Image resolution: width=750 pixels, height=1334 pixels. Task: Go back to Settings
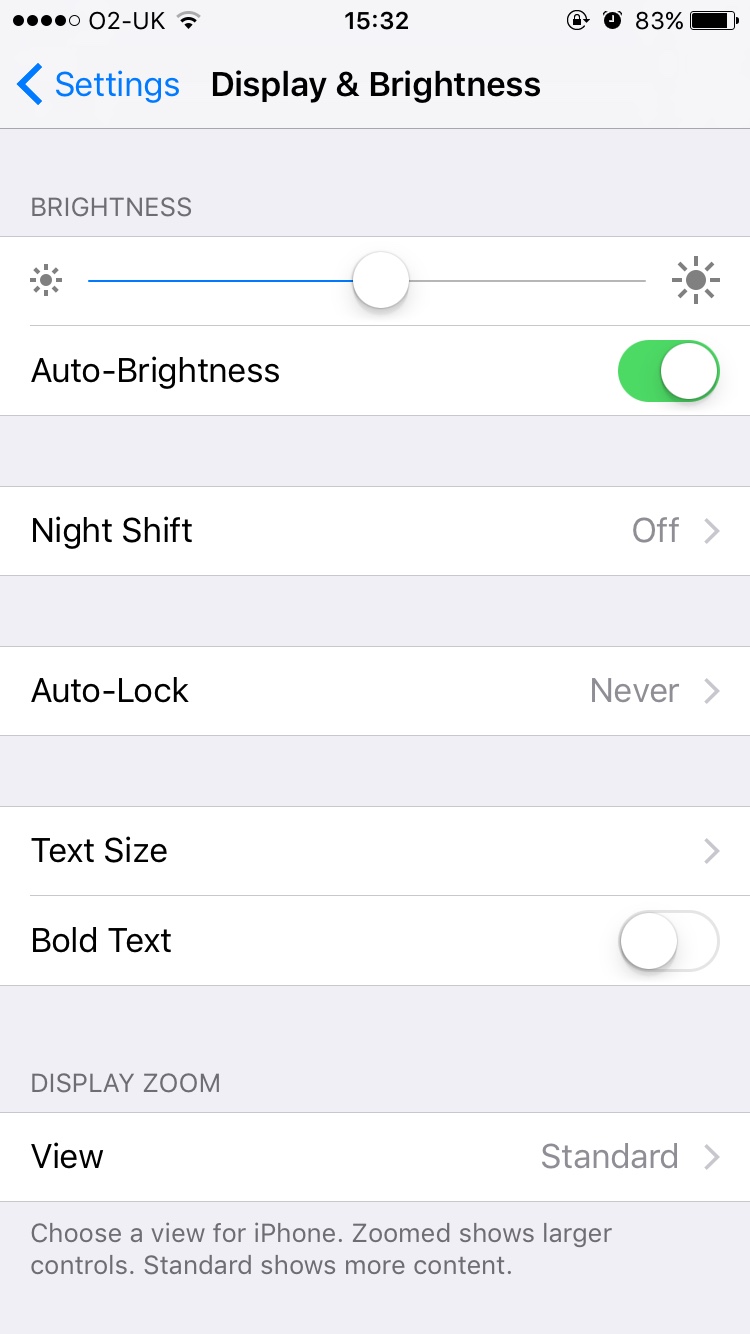[x=98, y=85]
